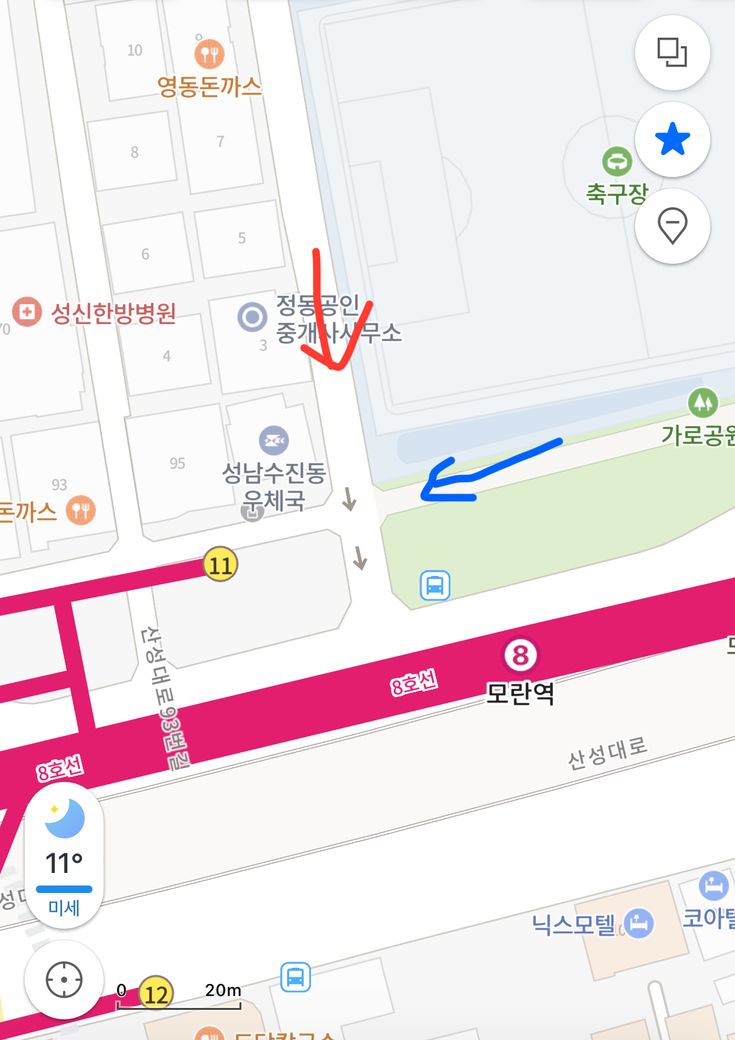Open 성남수진동우체국 post office place

coord(273,440)
